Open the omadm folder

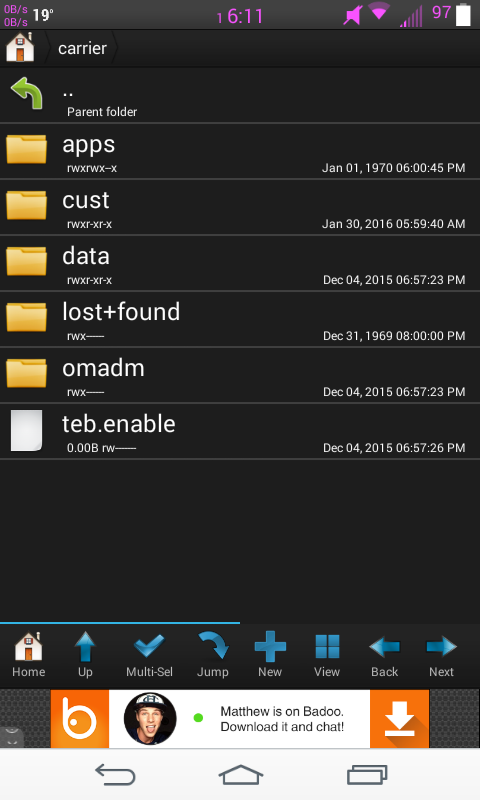coord(240,376)
